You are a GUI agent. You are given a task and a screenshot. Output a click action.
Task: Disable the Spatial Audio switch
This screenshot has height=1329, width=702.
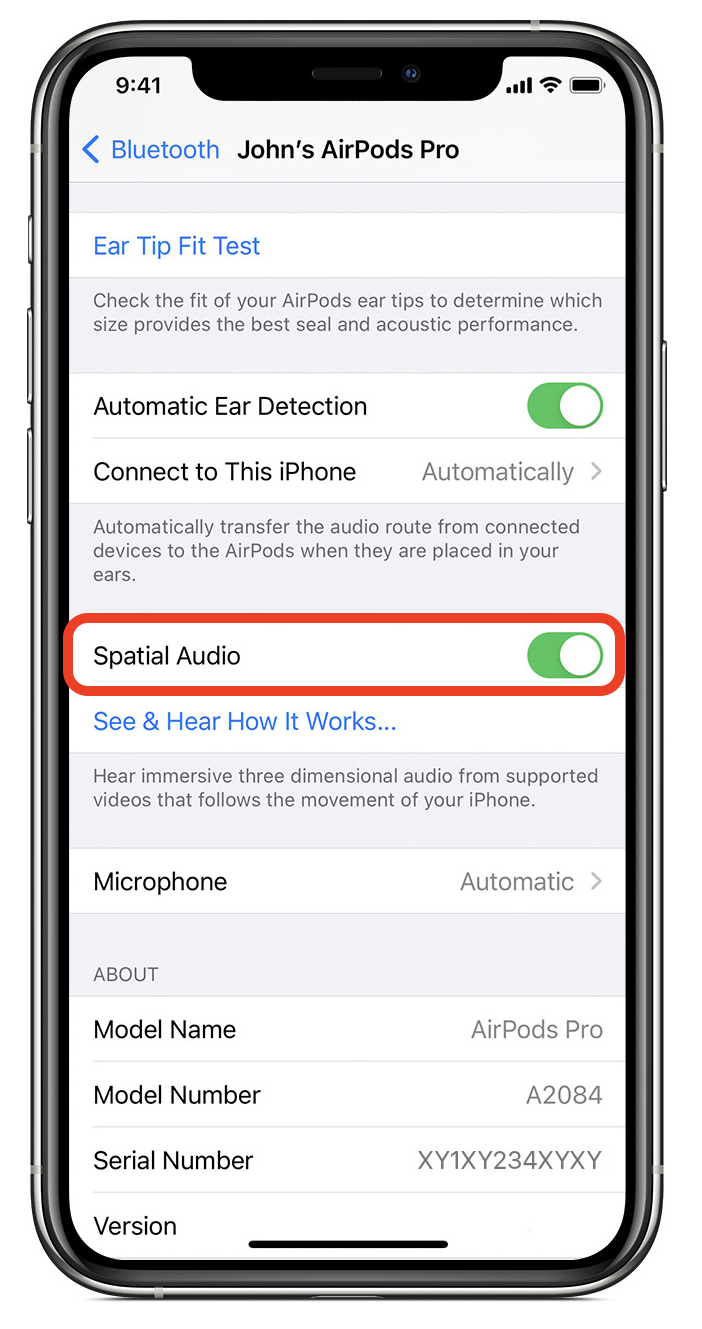(x=564, y=656)
